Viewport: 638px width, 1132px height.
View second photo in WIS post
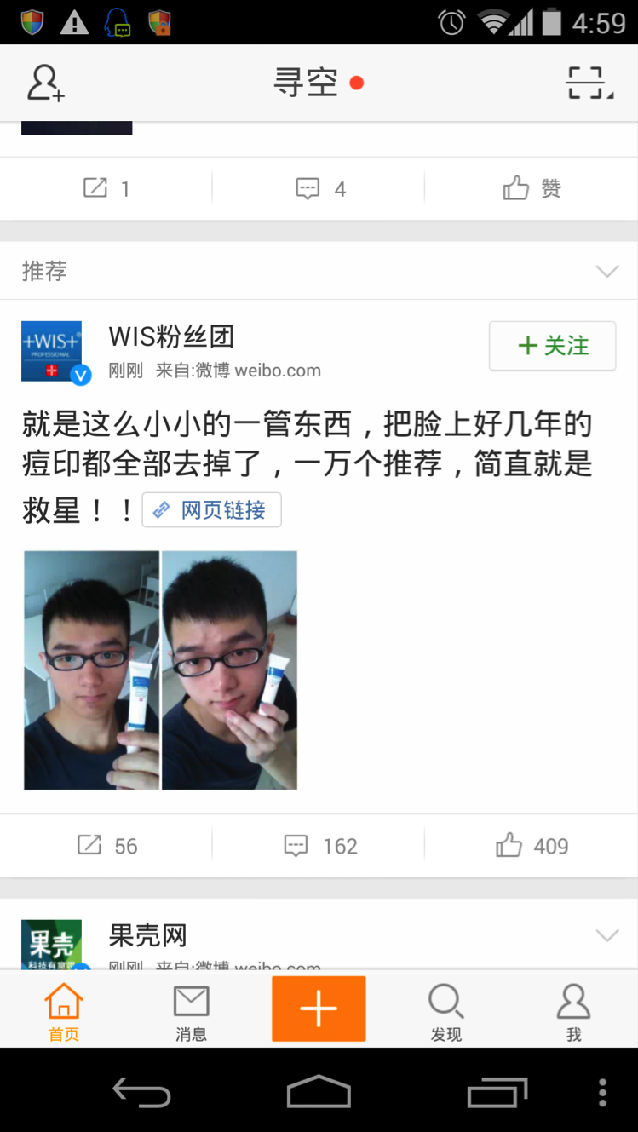pos(230,669)
